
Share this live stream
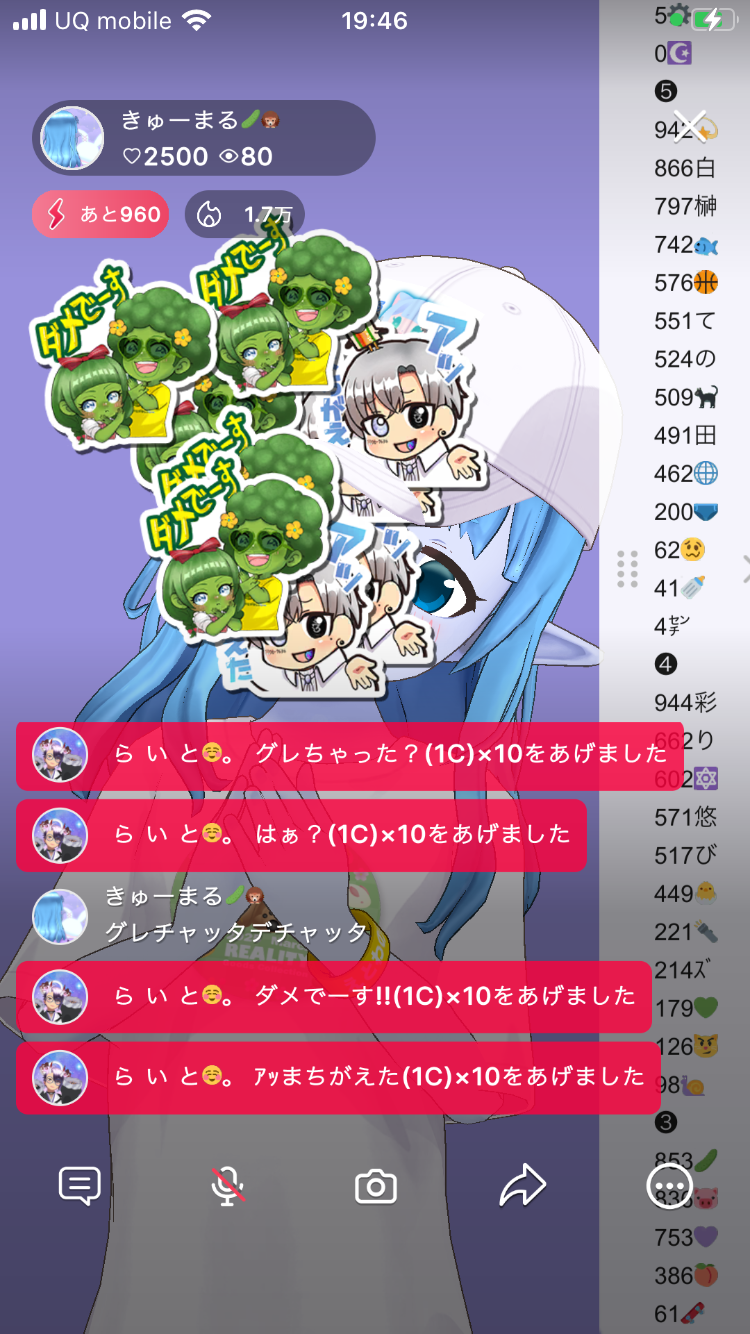click(x=522, y=1186)
